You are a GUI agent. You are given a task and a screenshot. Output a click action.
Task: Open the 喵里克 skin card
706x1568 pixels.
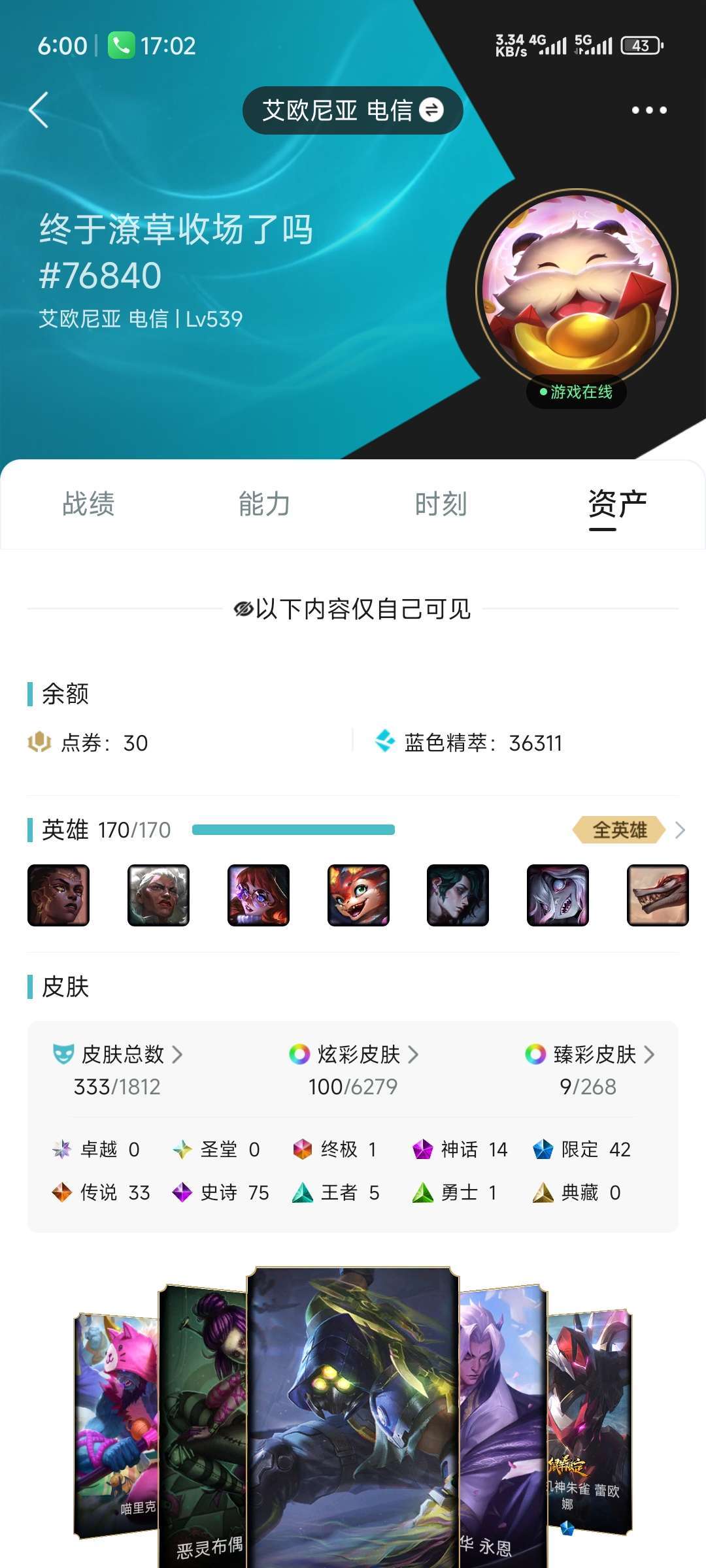[116, 1424]
